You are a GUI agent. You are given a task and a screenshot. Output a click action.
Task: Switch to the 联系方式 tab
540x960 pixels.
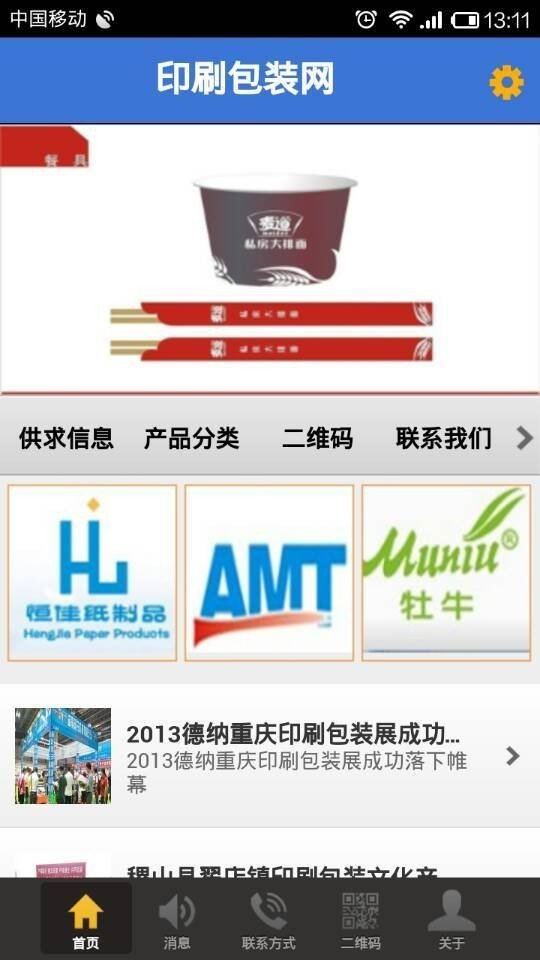pos(268,918)
